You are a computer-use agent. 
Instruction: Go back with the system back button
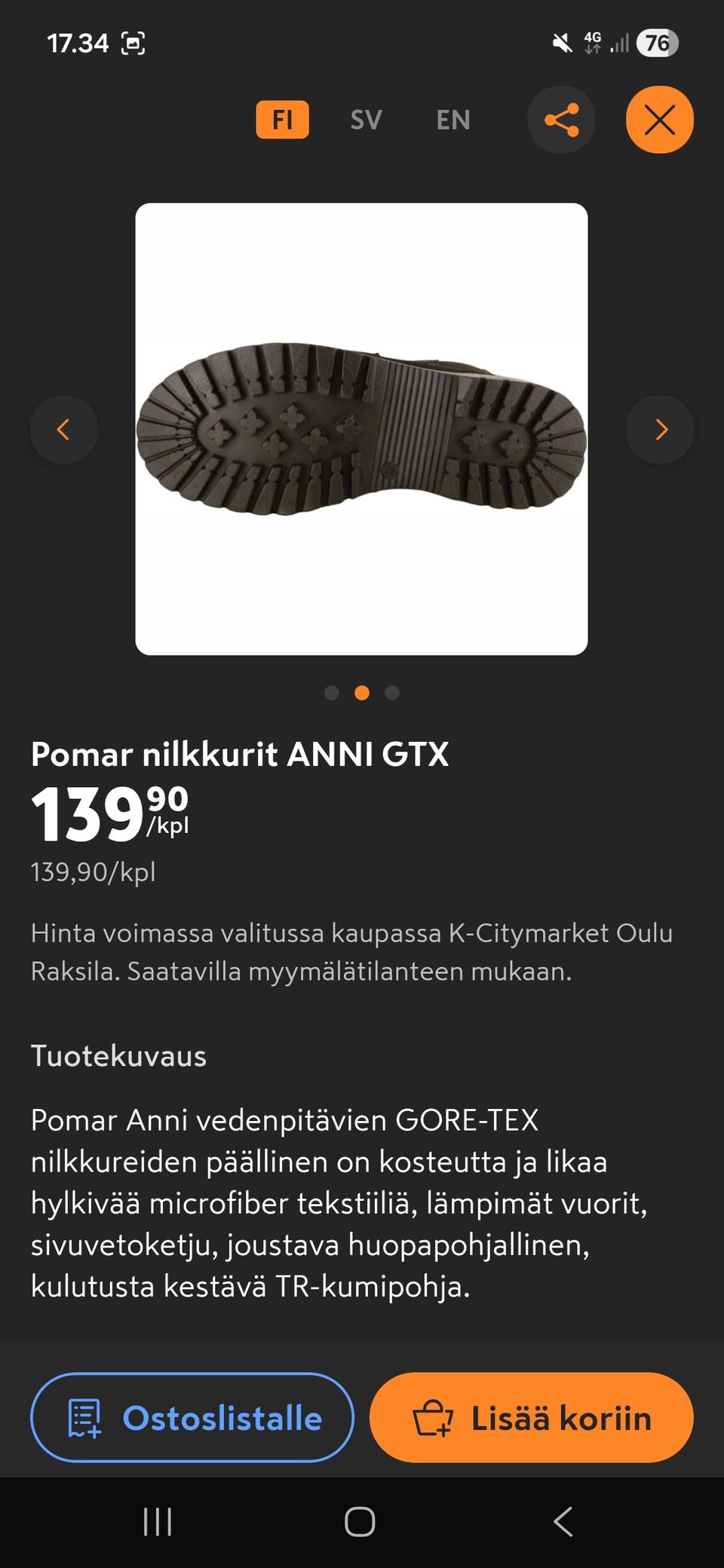pyautogui.click(x=563, y=1521)
